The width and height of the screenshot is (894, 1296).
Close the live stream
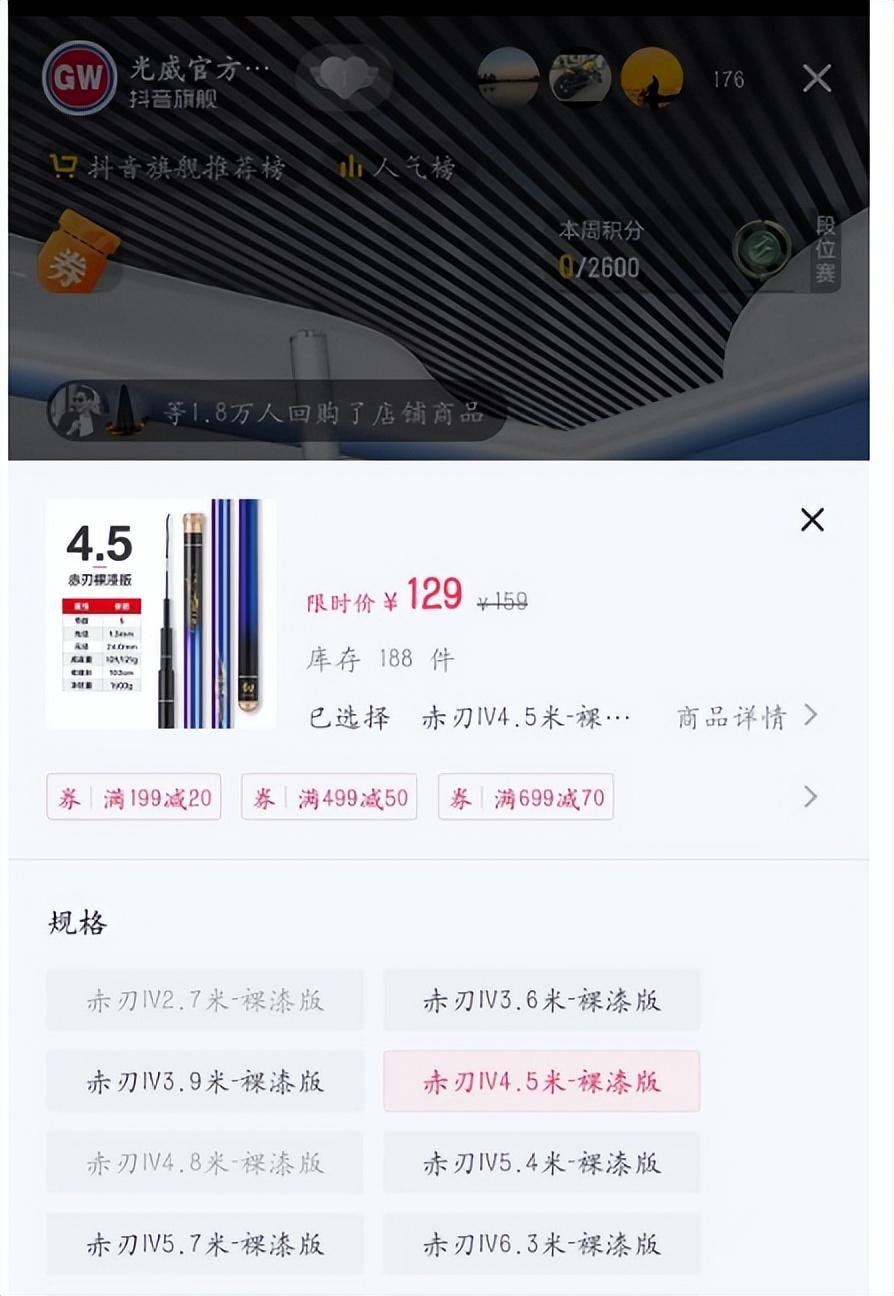click(x=817, y=78)
